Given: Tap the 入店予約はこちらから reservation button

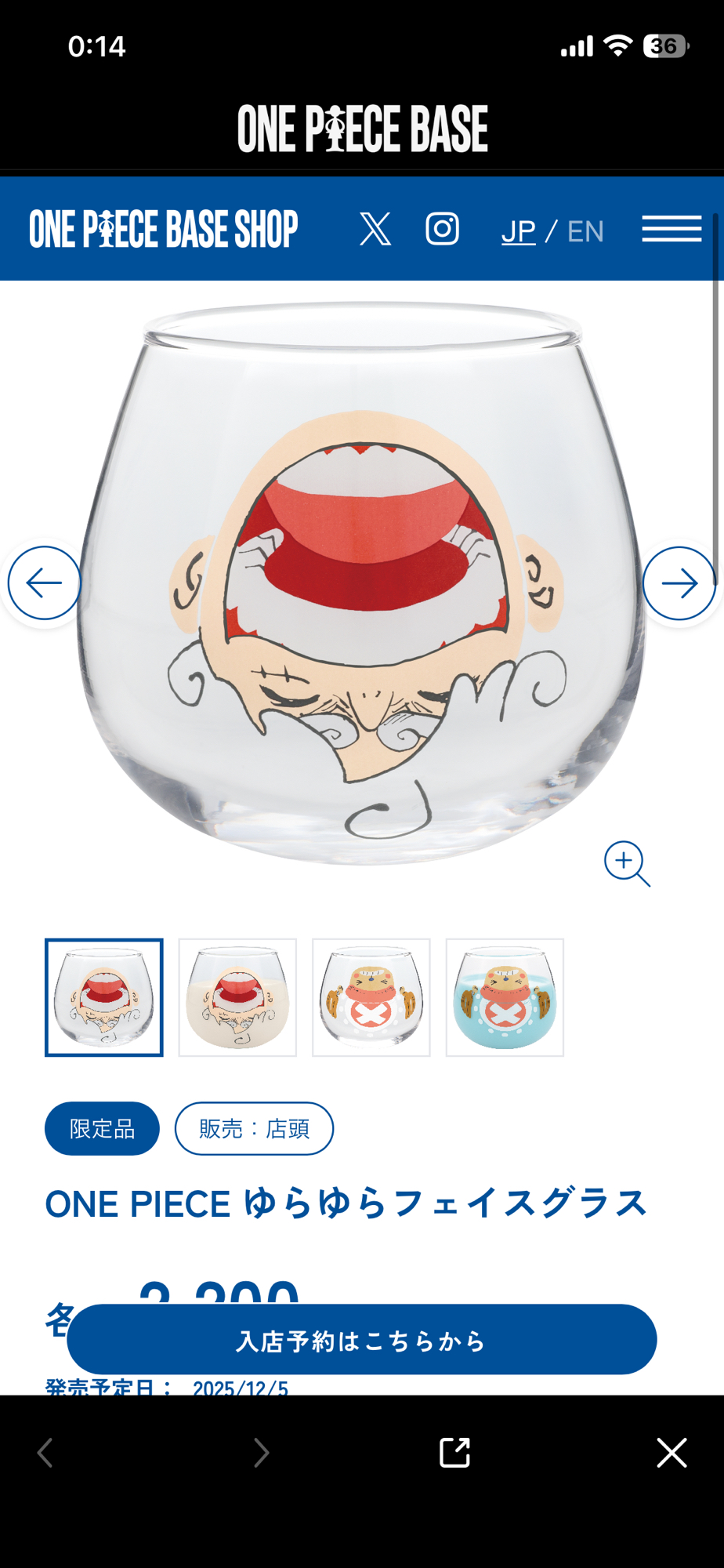Looking at the screenshot, I should [x=361, y=1340].
